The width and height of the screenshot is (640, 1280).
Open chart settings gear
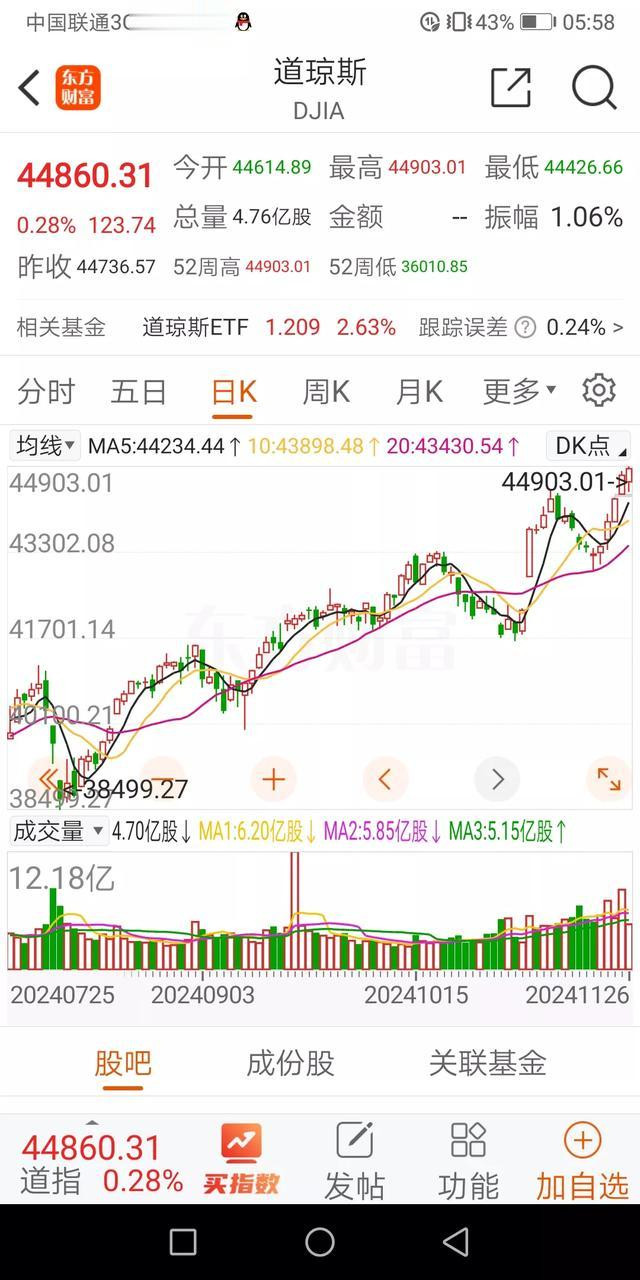(x=599, y=390)
